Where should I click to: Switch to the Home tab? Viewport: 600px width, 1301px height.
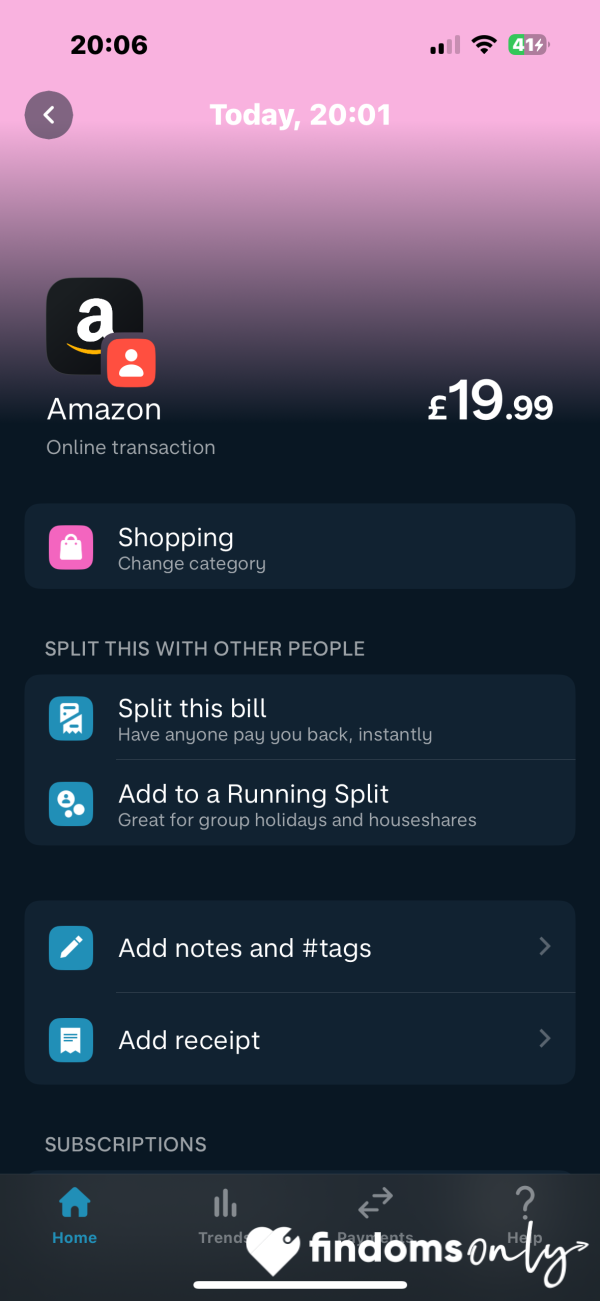75,1216
